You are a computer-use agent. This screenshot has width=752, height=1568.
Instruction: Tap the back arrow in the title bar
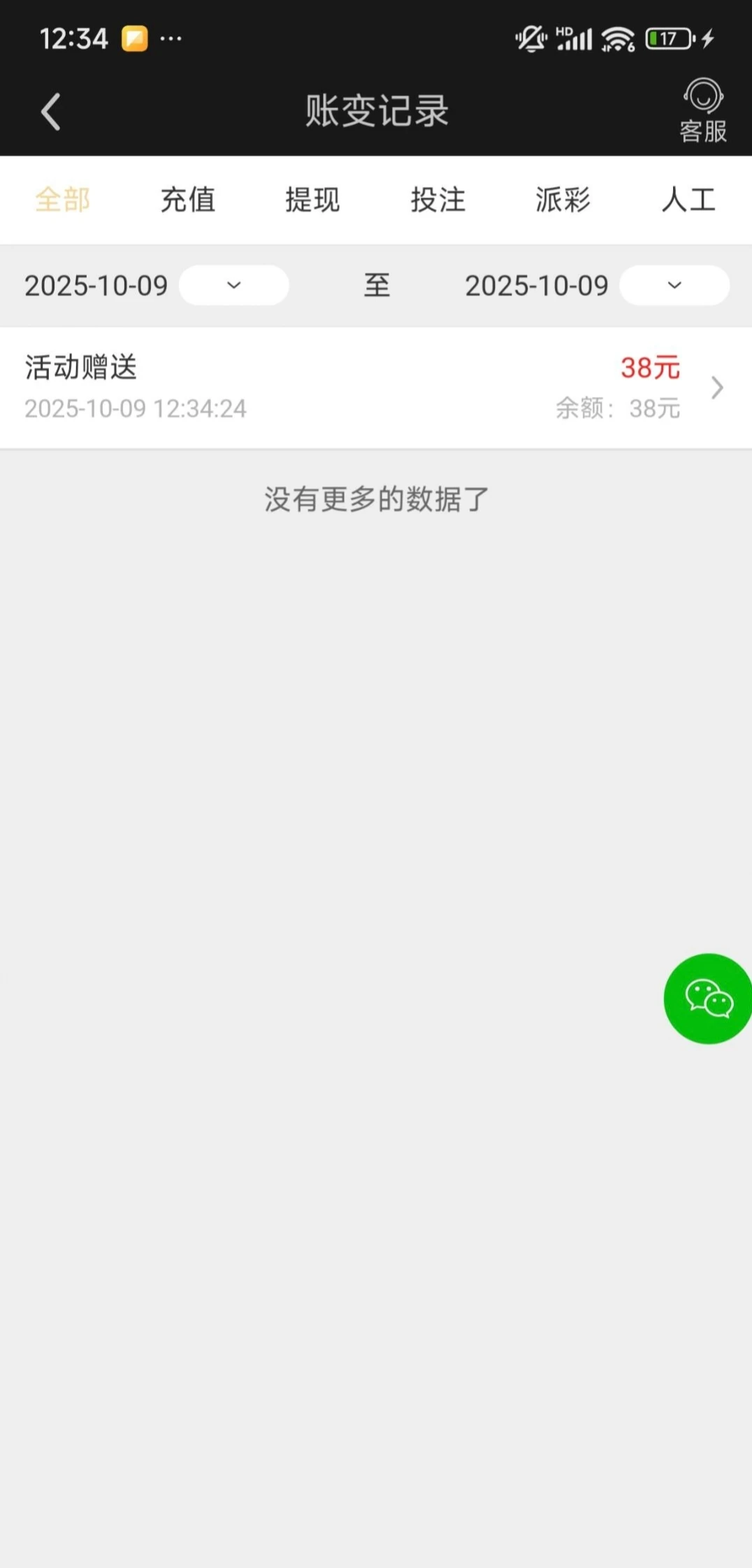coord(50,110)
